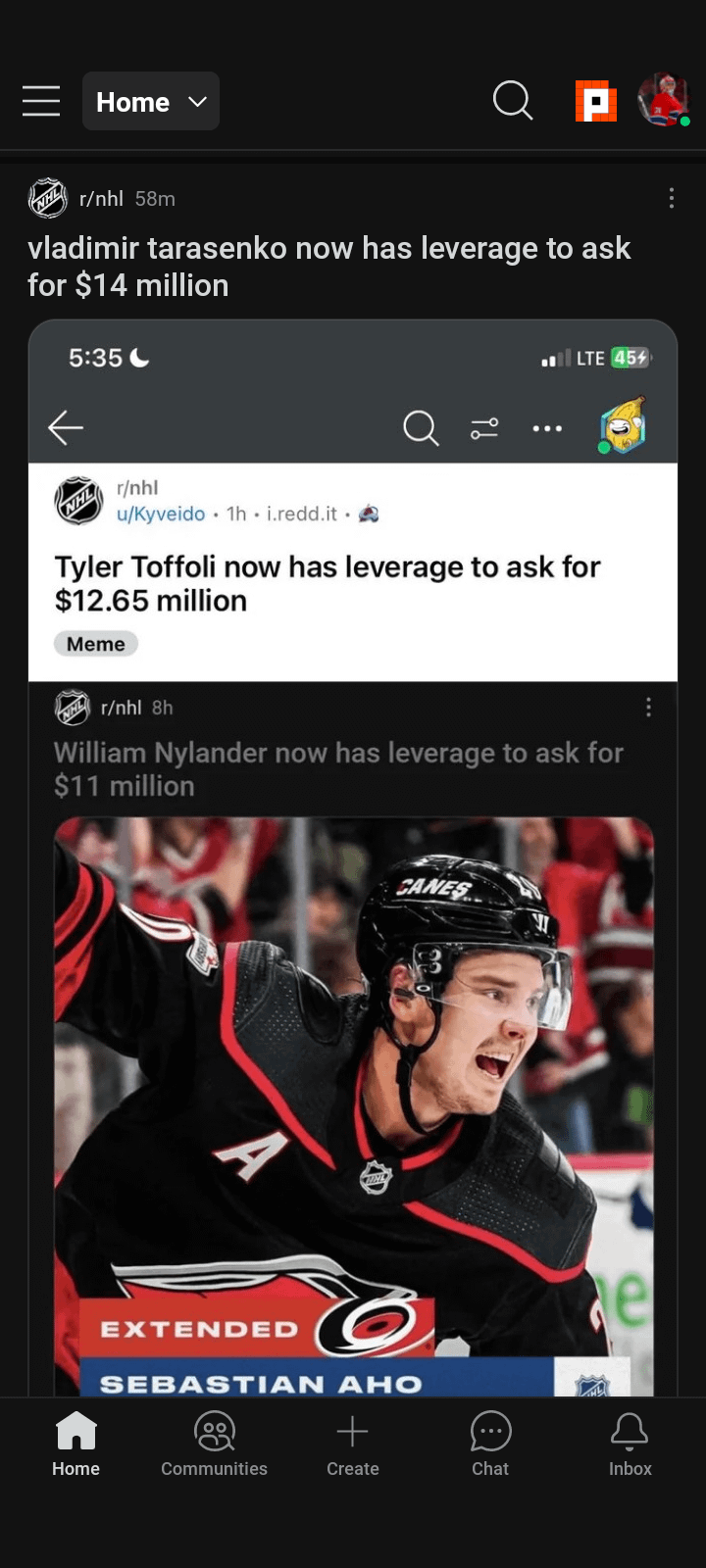706x1568 pixels.
Task: Tap the orange square icon in header
Action: (x=596, y=101)
